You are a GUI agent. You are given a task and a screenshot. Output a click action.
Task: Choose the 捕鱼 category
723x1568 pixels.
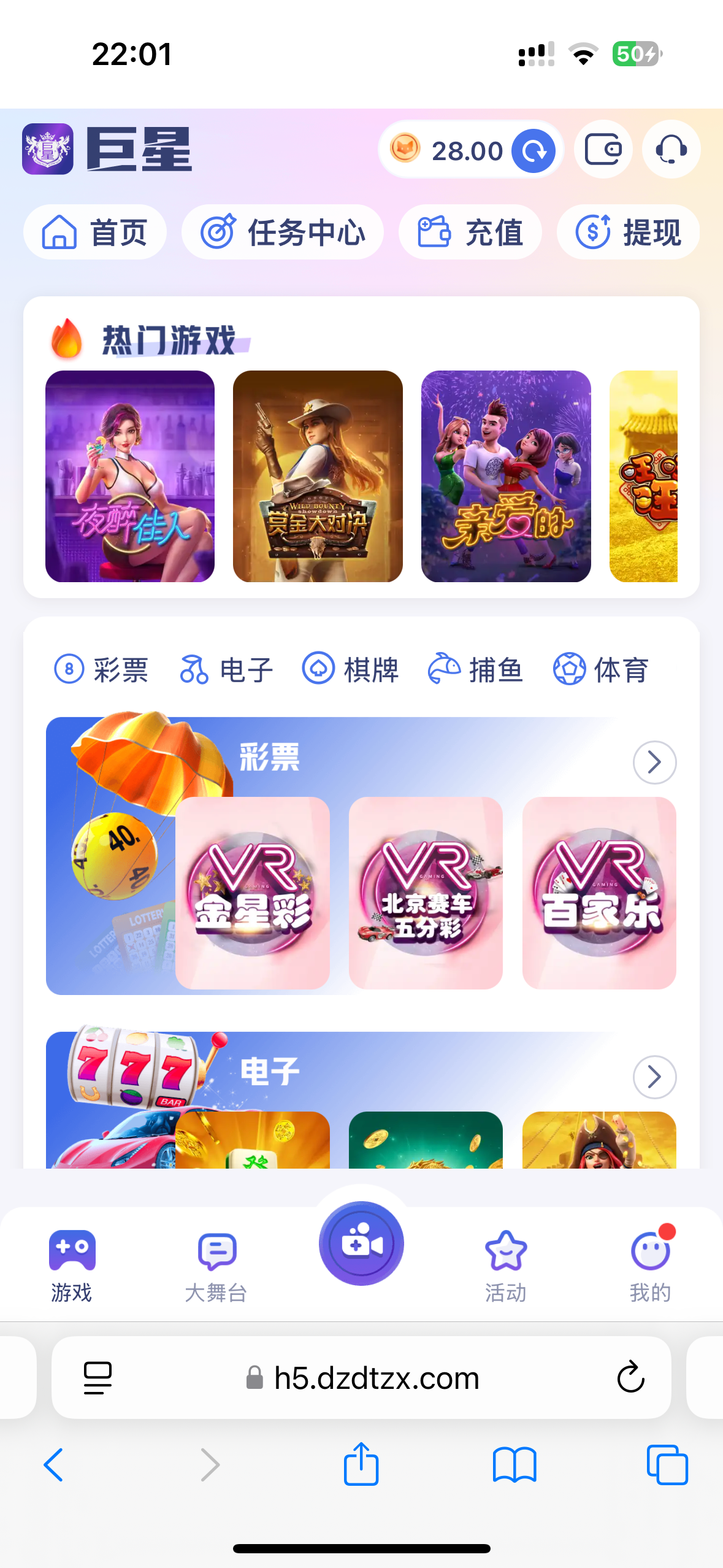pyautogui.click(x=476, y=669)
